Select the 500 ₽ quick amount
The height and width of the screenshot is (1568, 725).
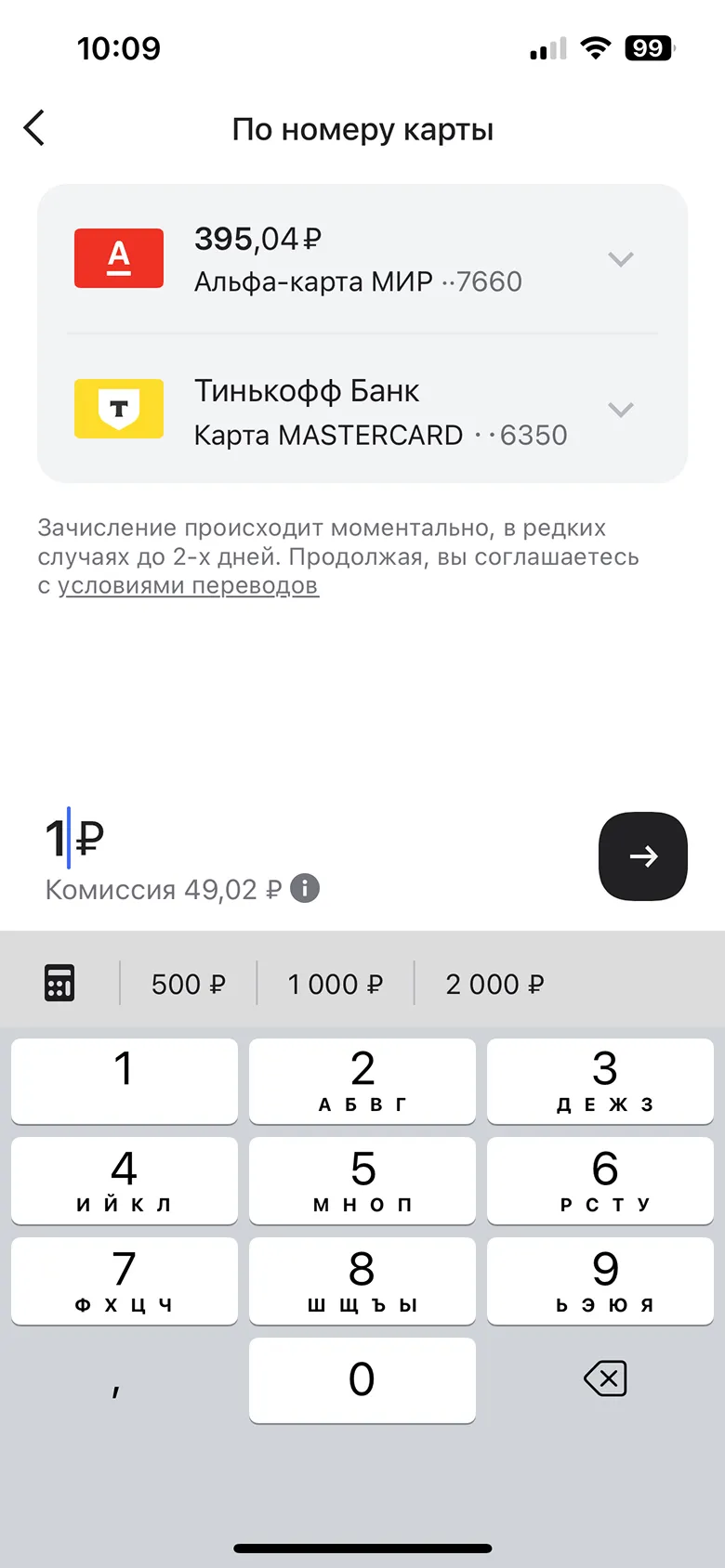[x=188, y=984]
